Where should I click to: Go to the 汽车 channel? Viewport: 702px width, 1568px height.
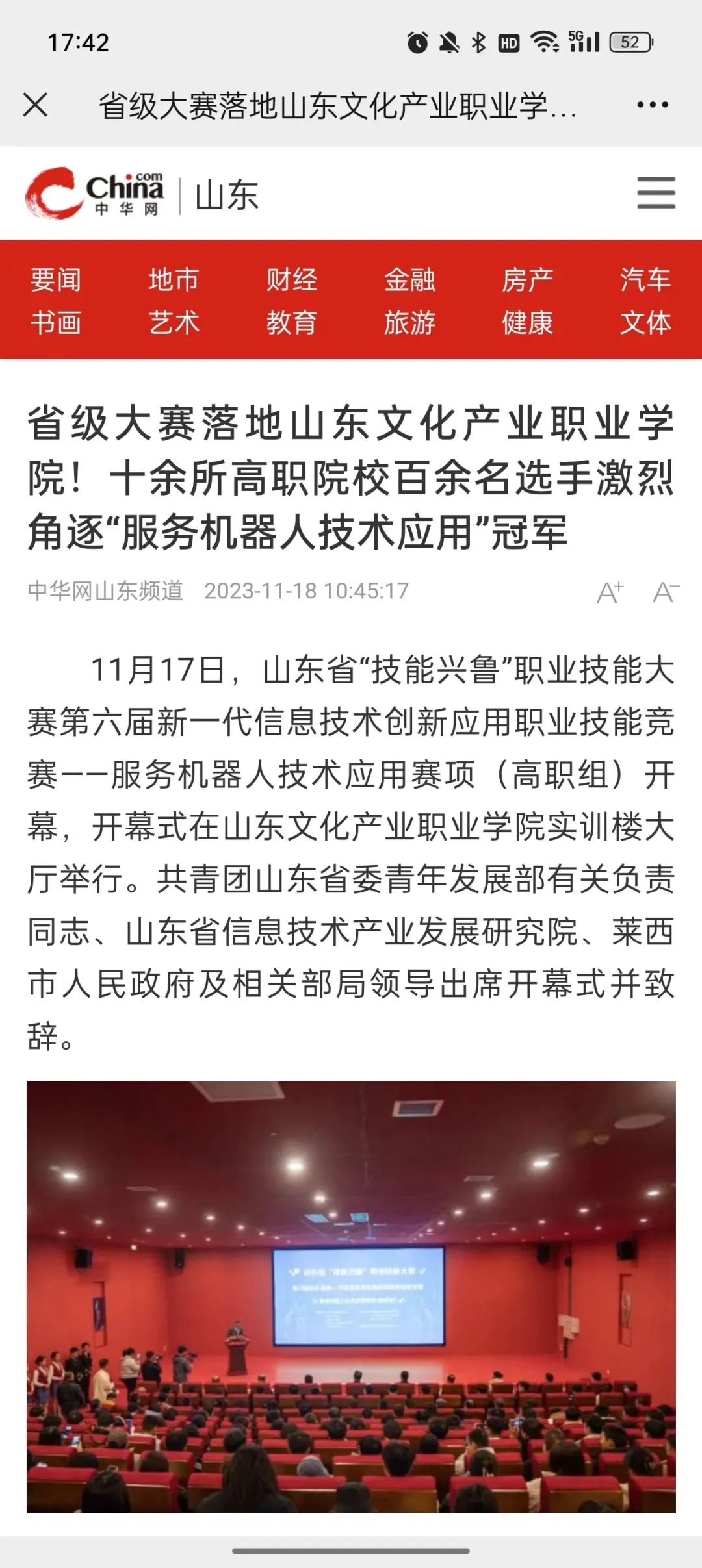645,280
